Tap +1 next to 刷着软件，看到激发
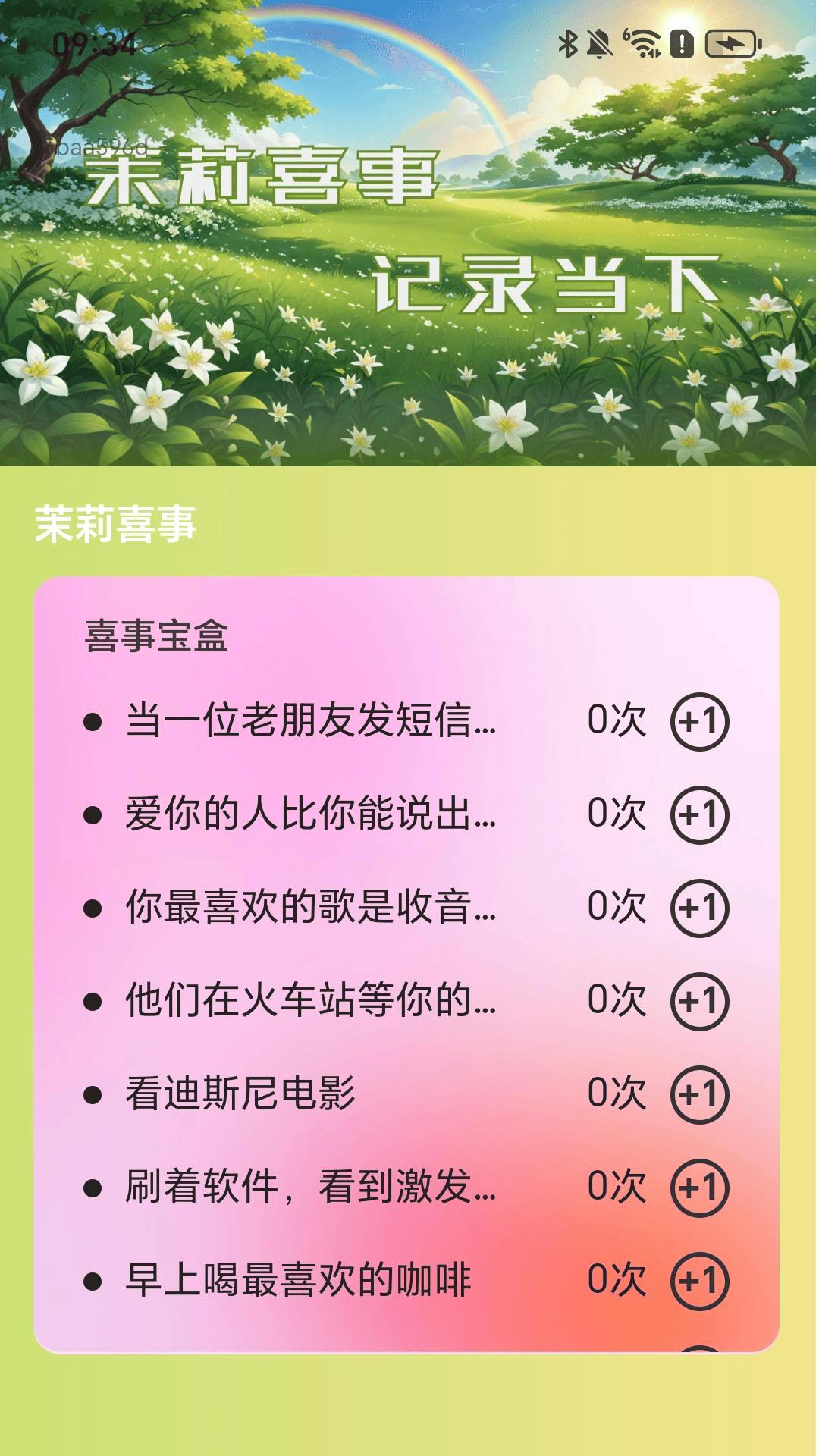 [698, 1188]
